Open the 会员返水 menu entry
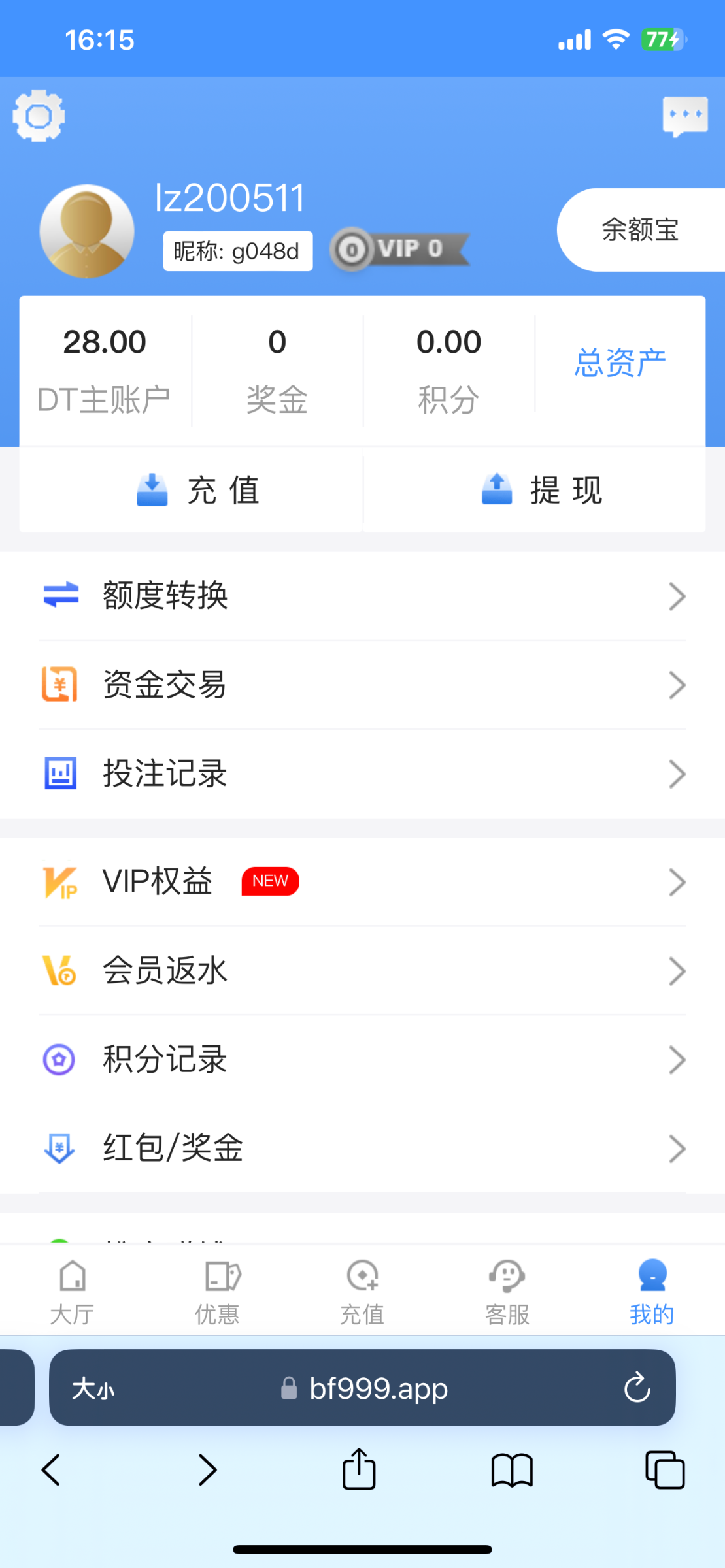 point(165,971)
